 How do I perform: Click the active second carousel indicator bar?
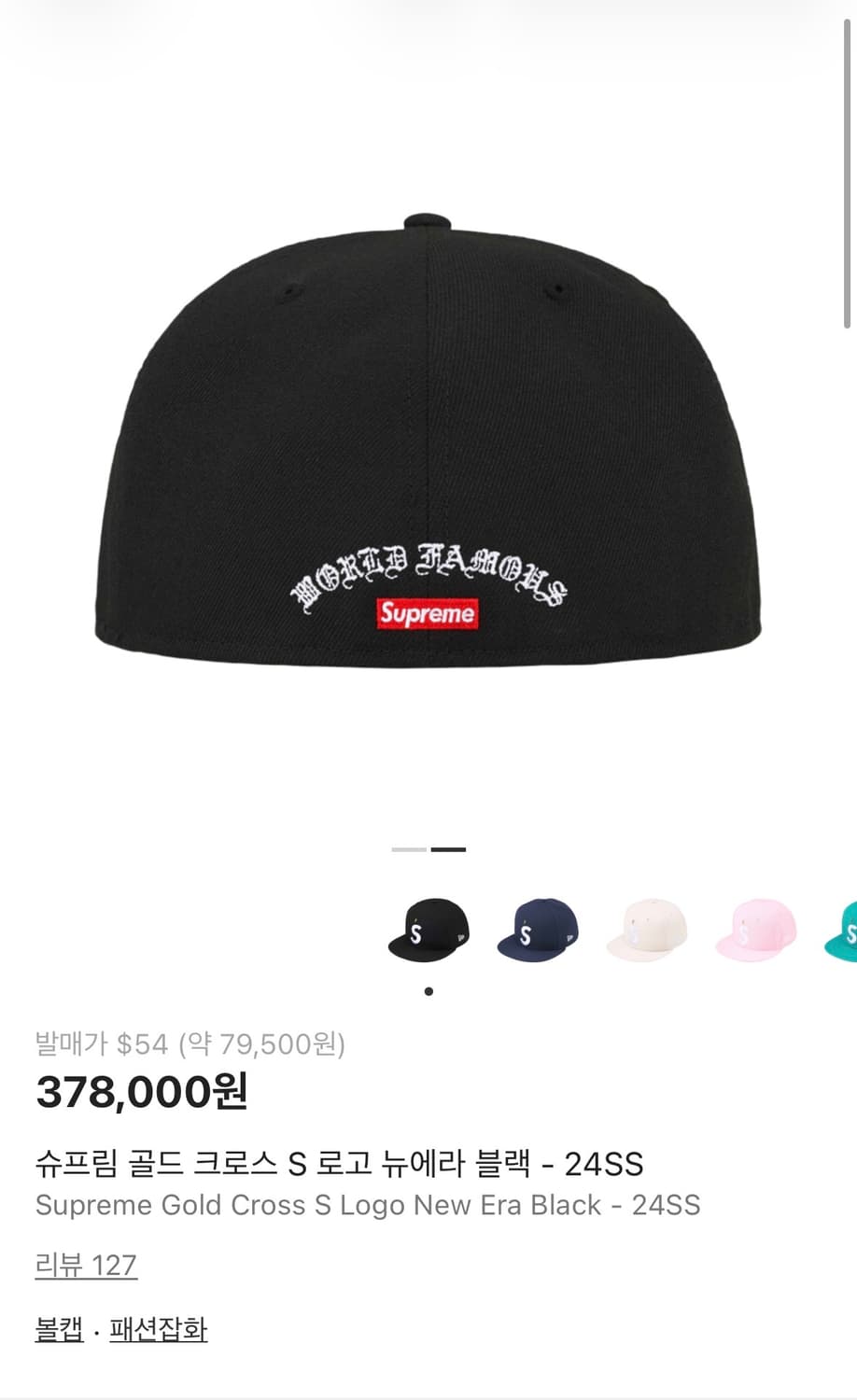click(448, 848)
